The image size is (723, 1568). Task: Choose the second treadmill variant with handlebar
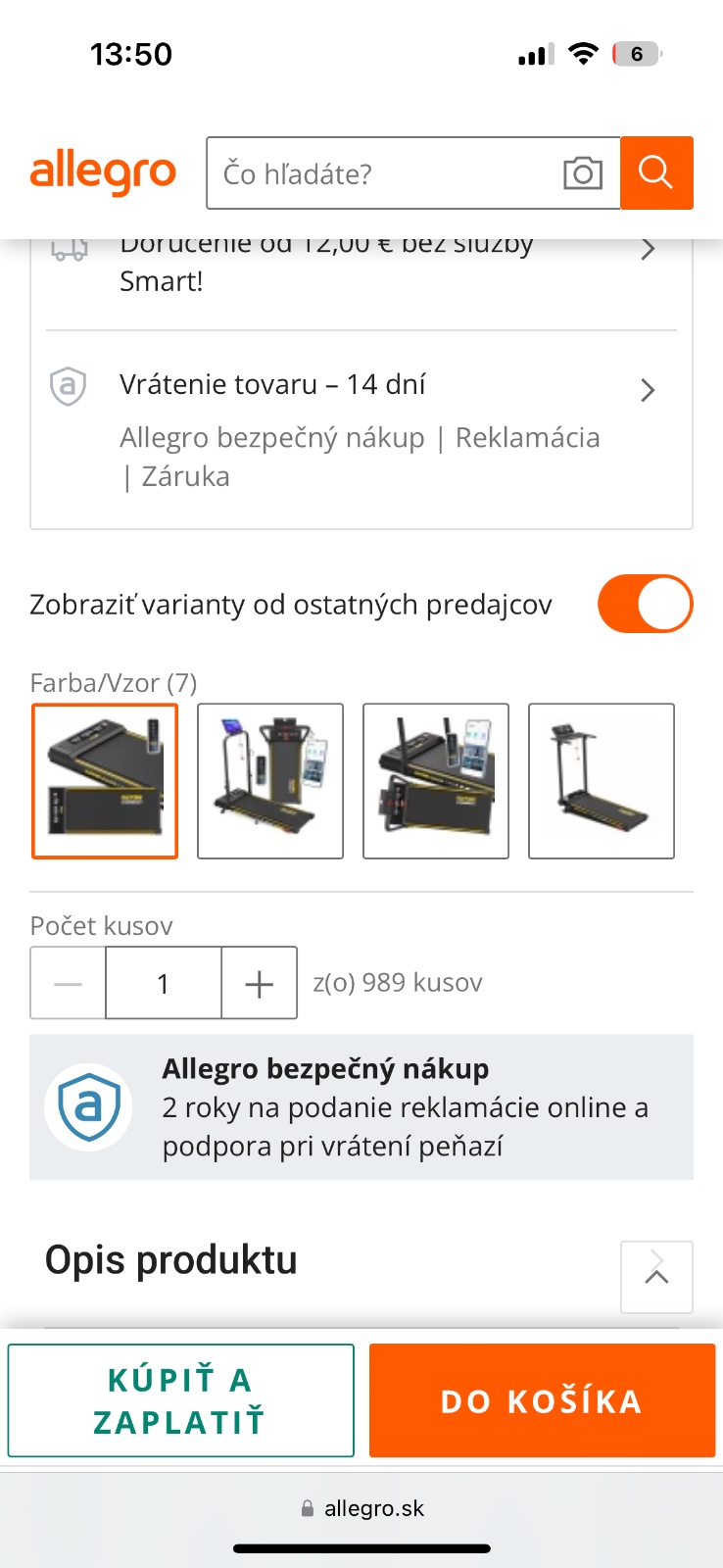tap(270, 781)
